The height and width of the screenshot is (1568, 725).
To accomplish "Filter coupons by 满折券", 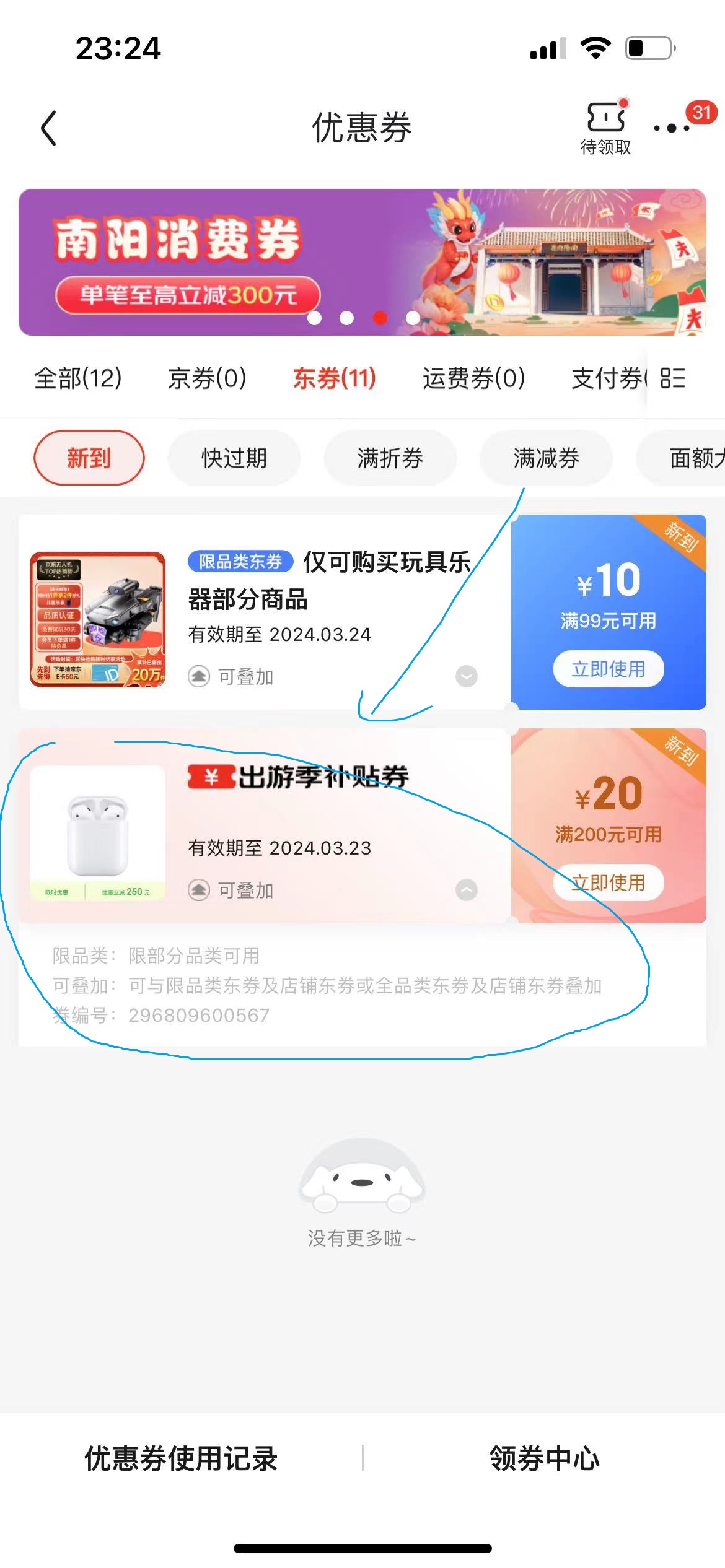I will 390,458.
